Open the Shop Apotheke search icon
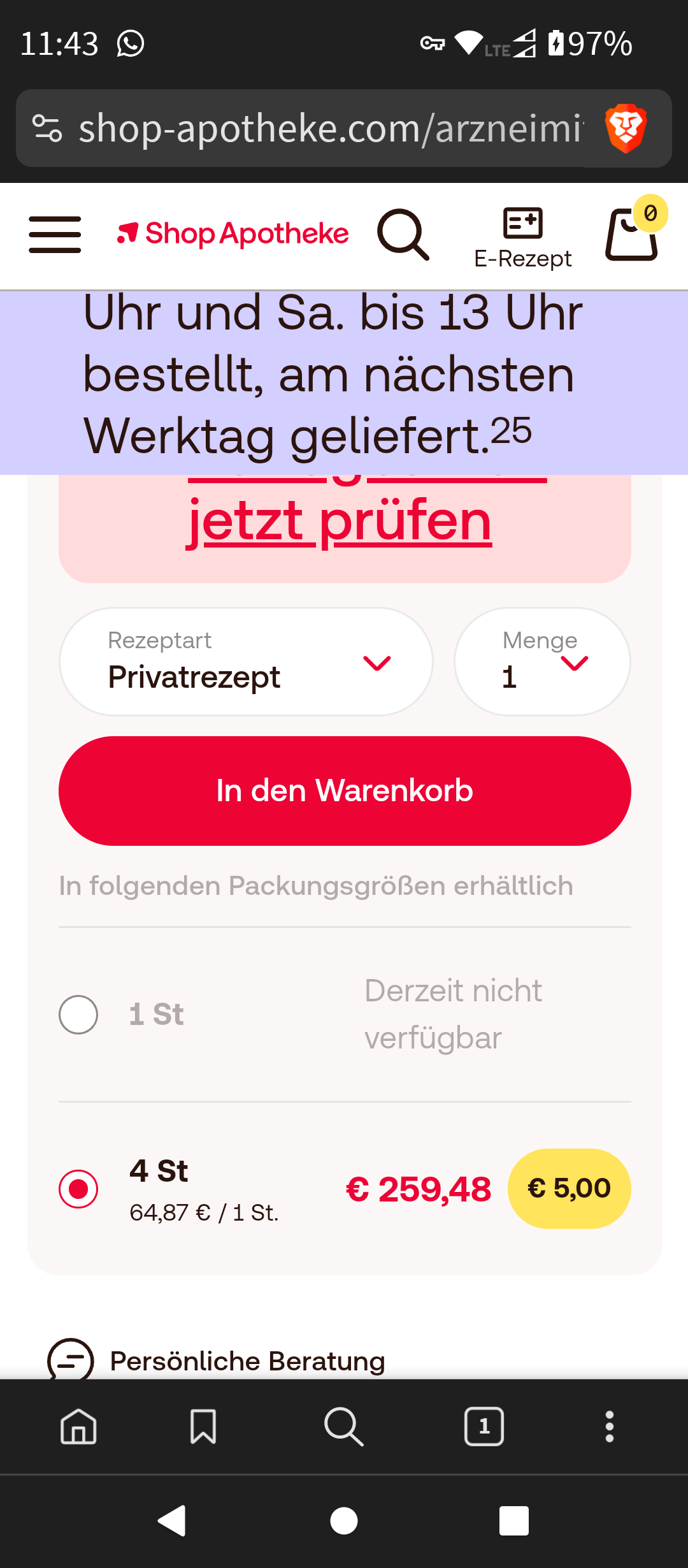 point(403,235)
